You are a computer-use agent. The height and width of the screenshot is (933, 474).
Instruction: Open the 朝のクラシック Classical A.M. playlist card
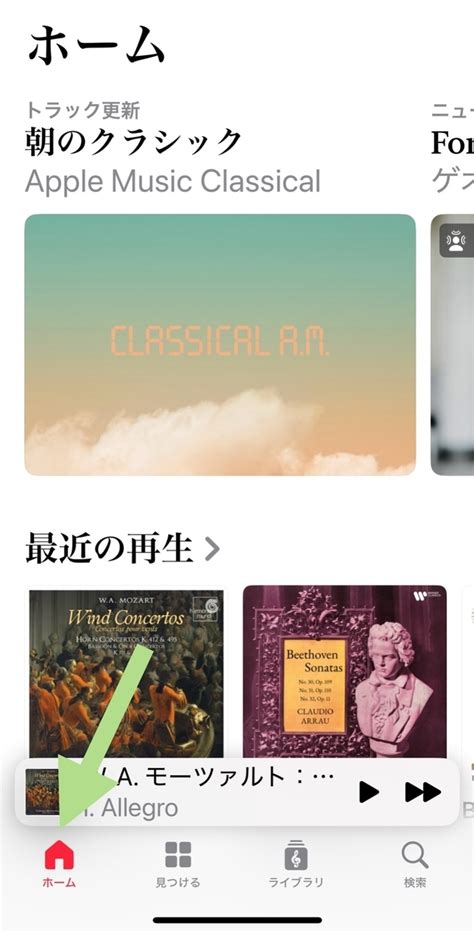point(220,345)
